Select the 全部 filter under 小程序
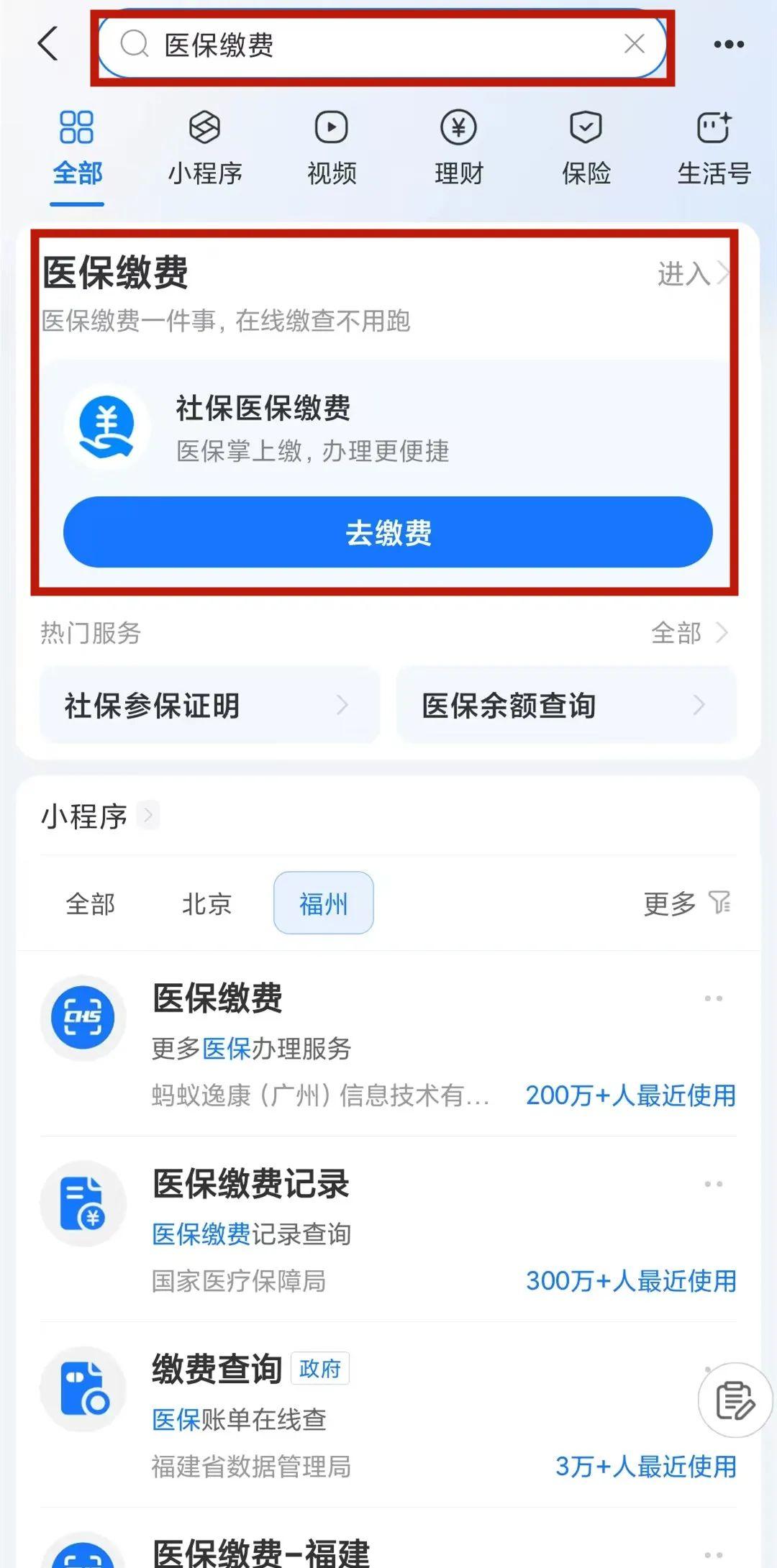This screenshot has width=777, height=1568. pos(90,903)
